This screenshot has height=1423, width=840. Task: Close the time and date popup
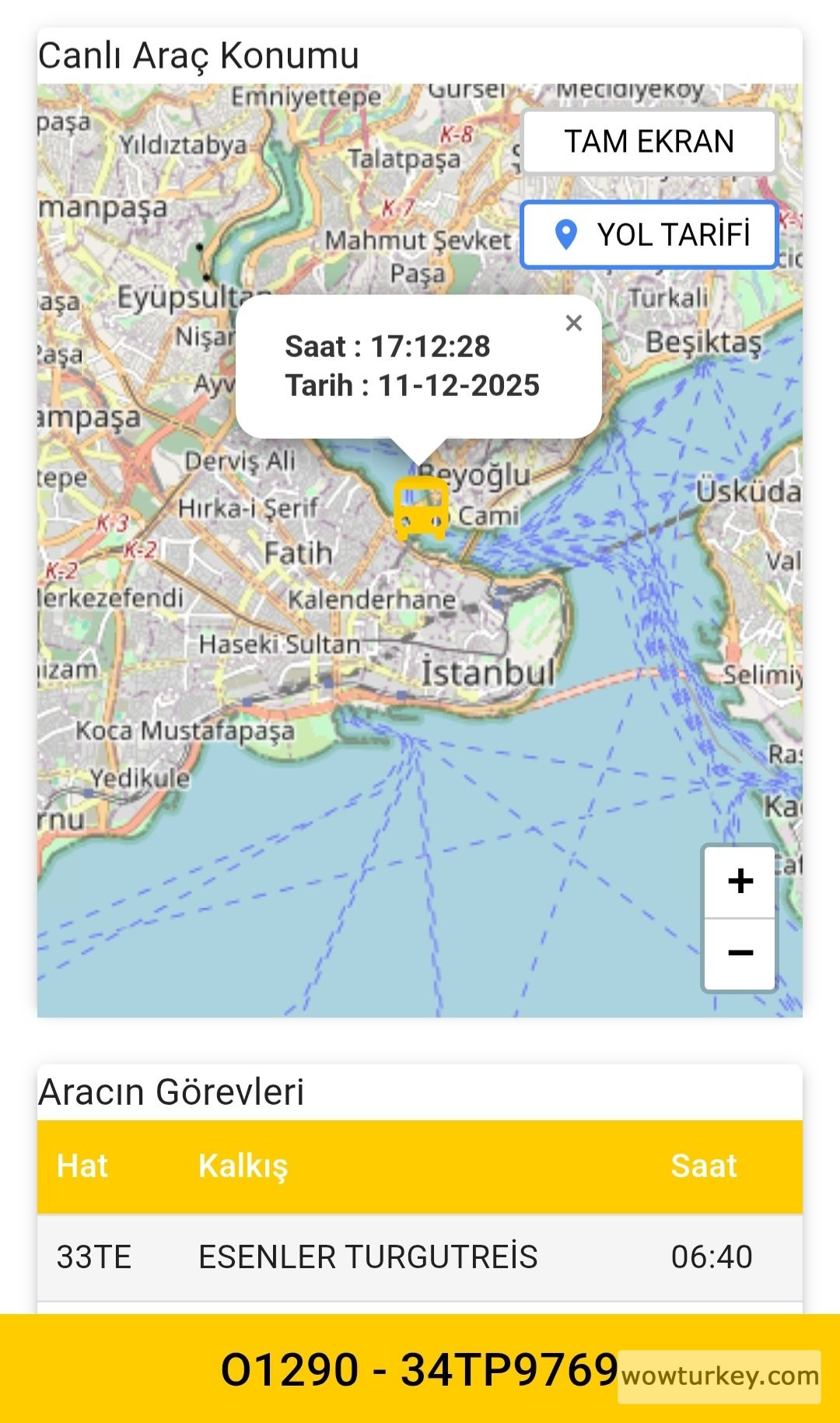point(574,323)
